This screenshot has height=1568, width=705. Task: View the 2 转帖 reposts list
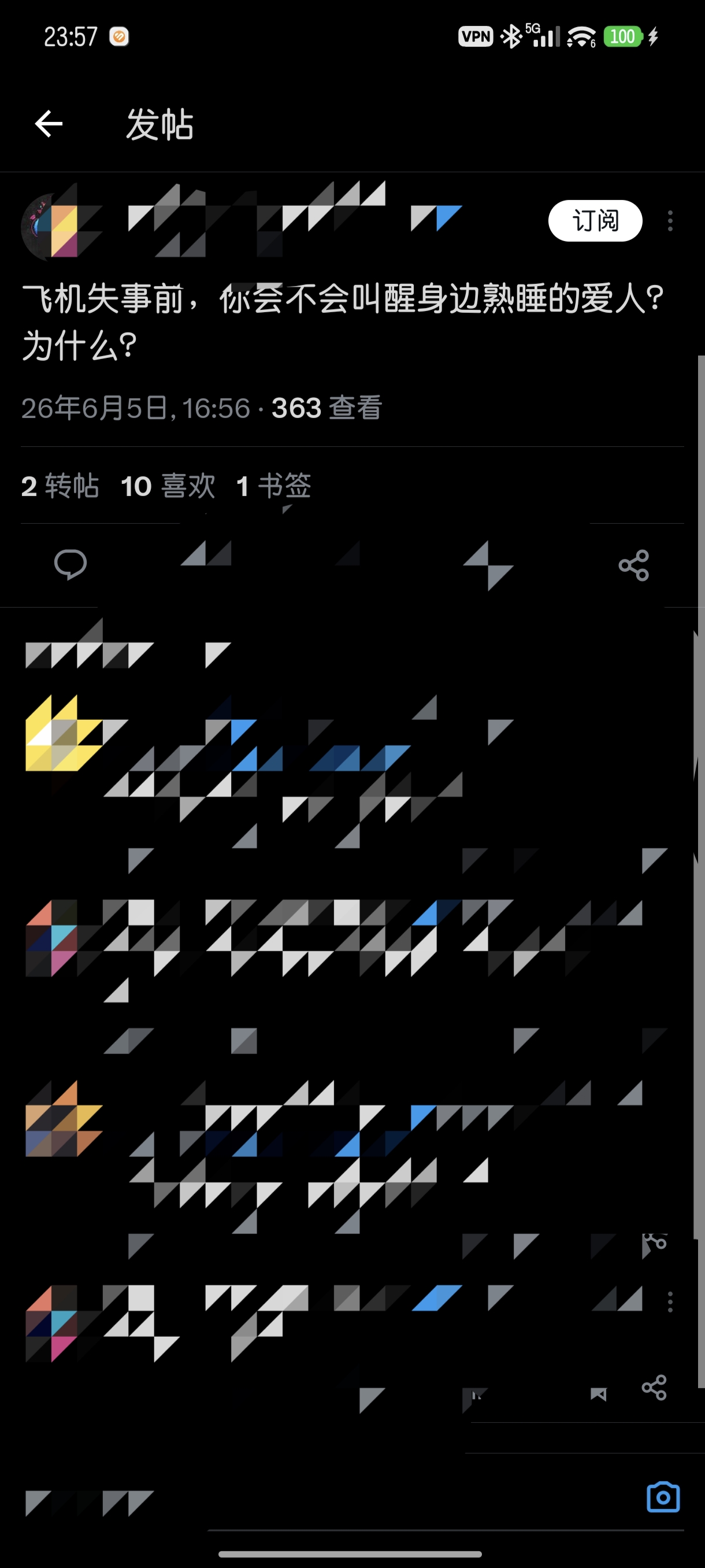(x=60, y=486)
